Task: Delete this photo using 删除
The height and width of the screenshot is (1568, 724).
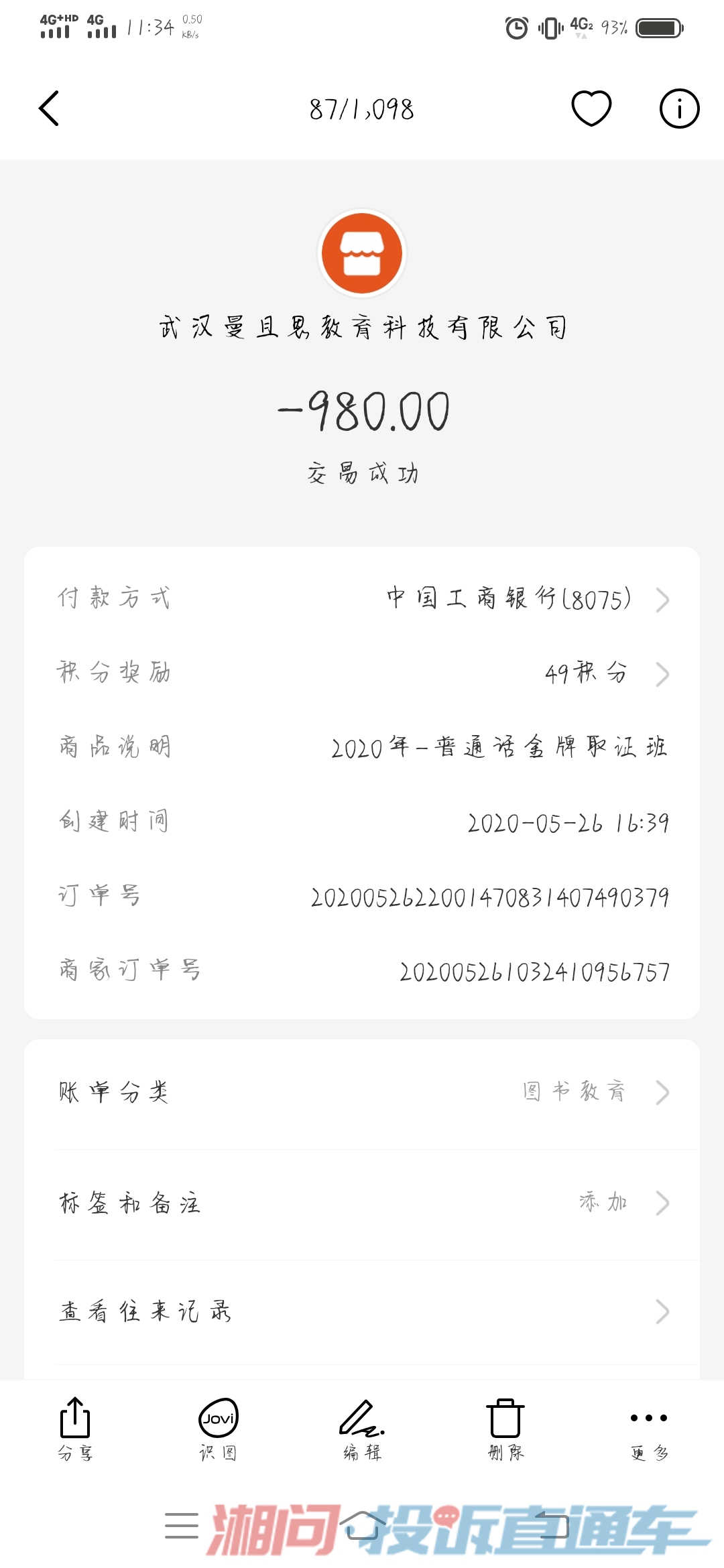Action: (x=505, y=1427)
